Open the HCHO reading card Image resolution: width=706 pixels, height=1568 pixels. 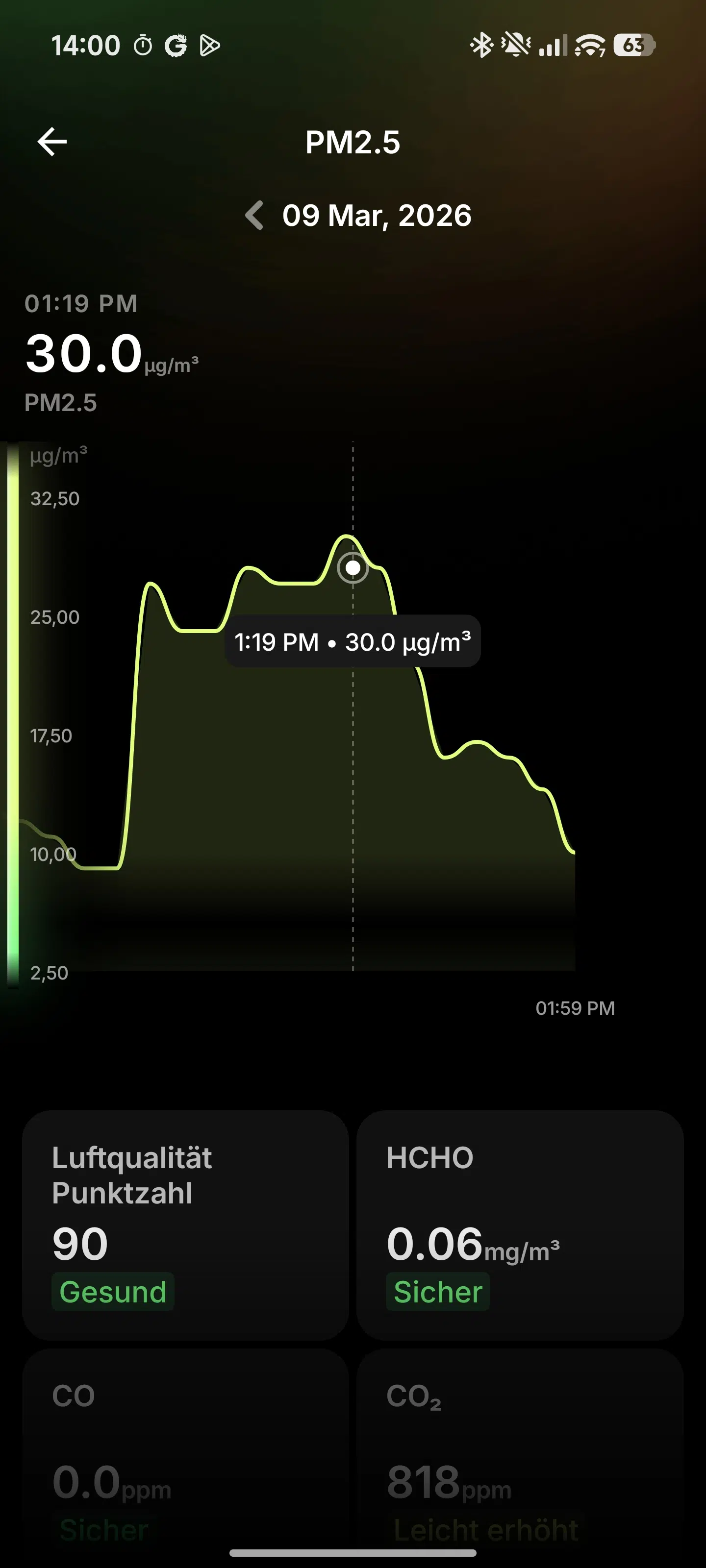(520, 1225)
